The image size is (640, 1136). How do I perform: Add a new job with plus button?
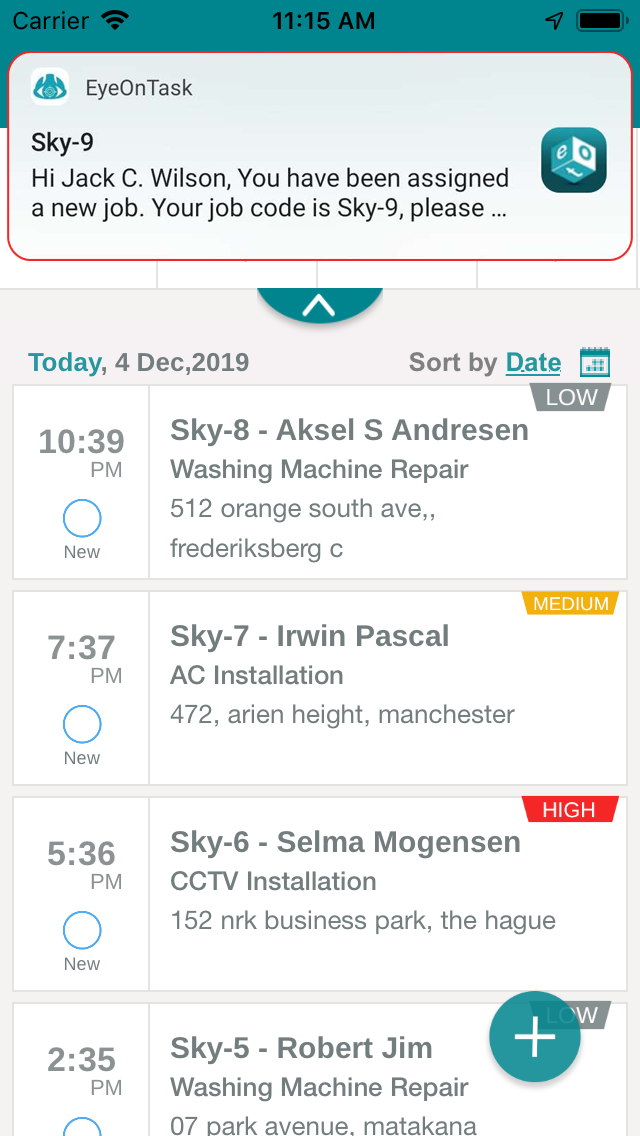(x=535, y=1037)
